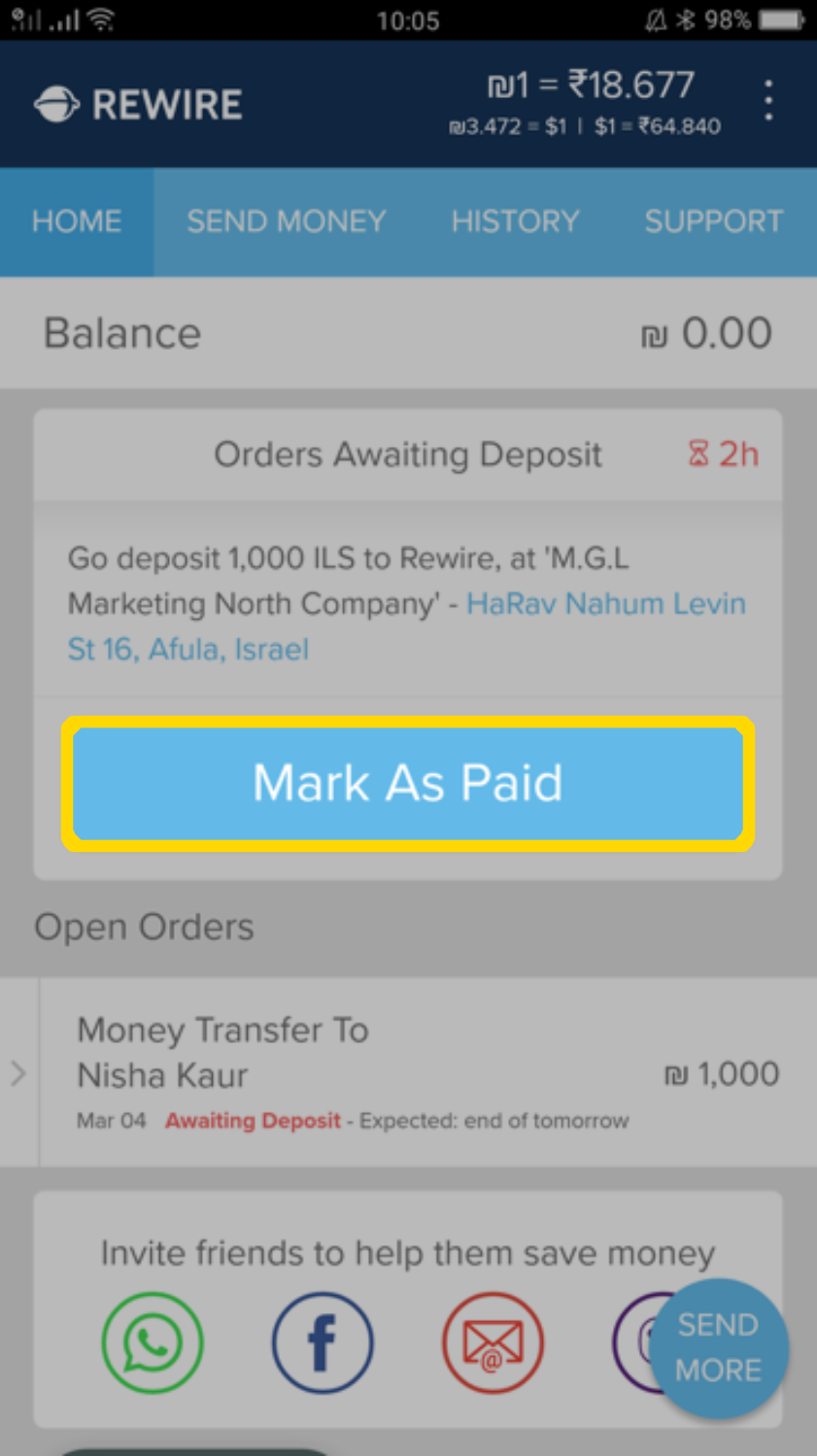Tap the Mark As Paid button
This screenshot has height=1456, width=817.
pyautogui.click(x=408, y=783)
